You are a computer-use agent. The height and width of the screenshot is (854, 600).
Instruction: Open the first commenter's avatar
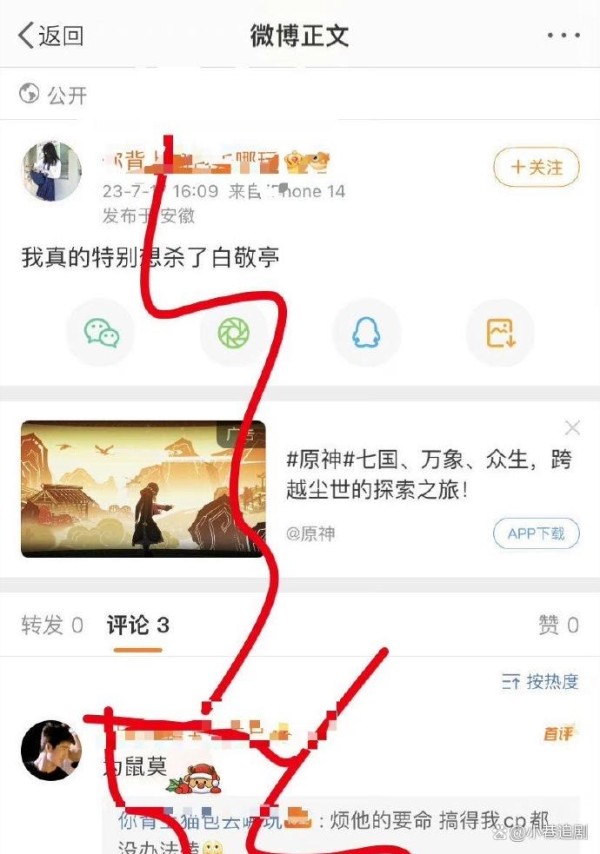51,750
